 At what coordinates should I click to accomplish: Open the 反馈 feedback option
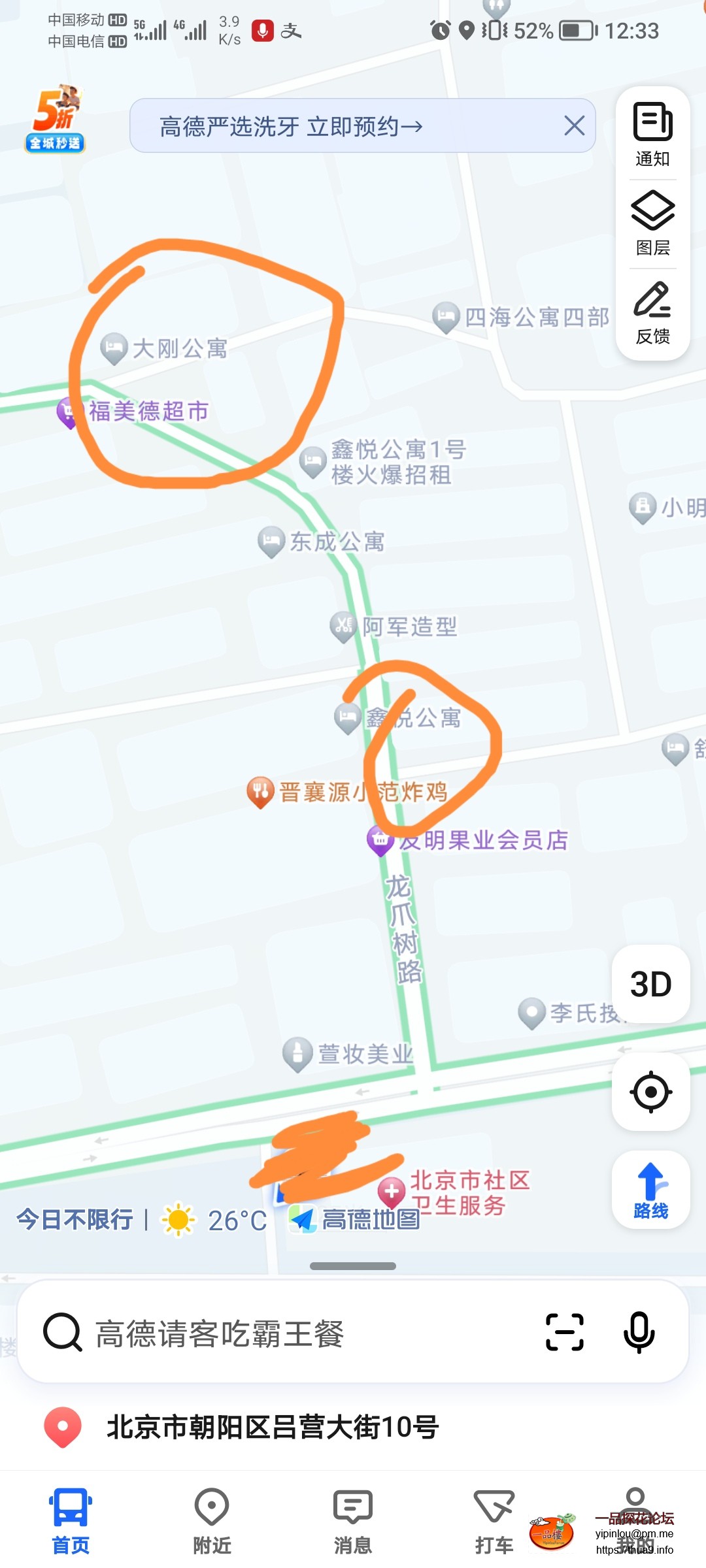[652, 312]
